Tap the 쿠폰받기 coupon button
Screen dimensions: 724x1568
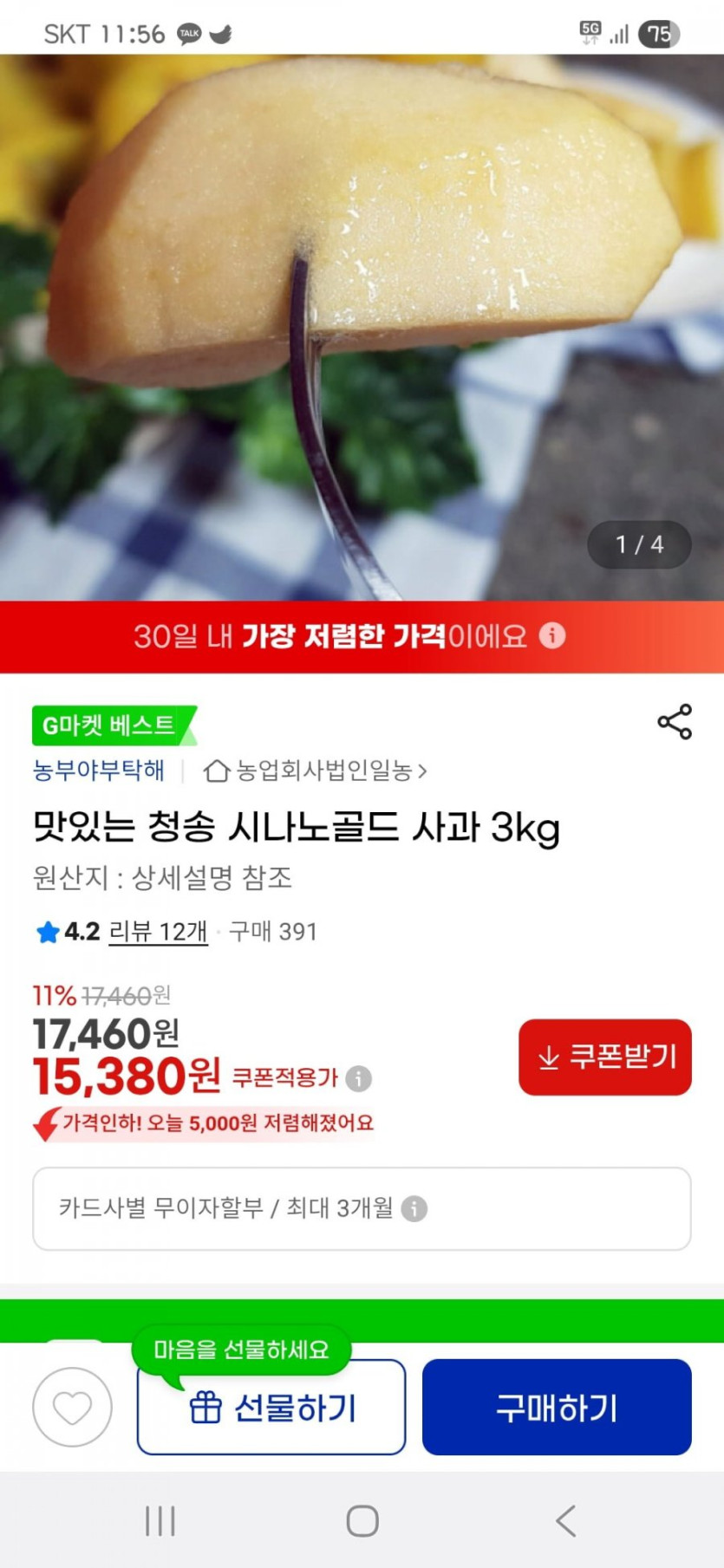tap(604, 1057)
